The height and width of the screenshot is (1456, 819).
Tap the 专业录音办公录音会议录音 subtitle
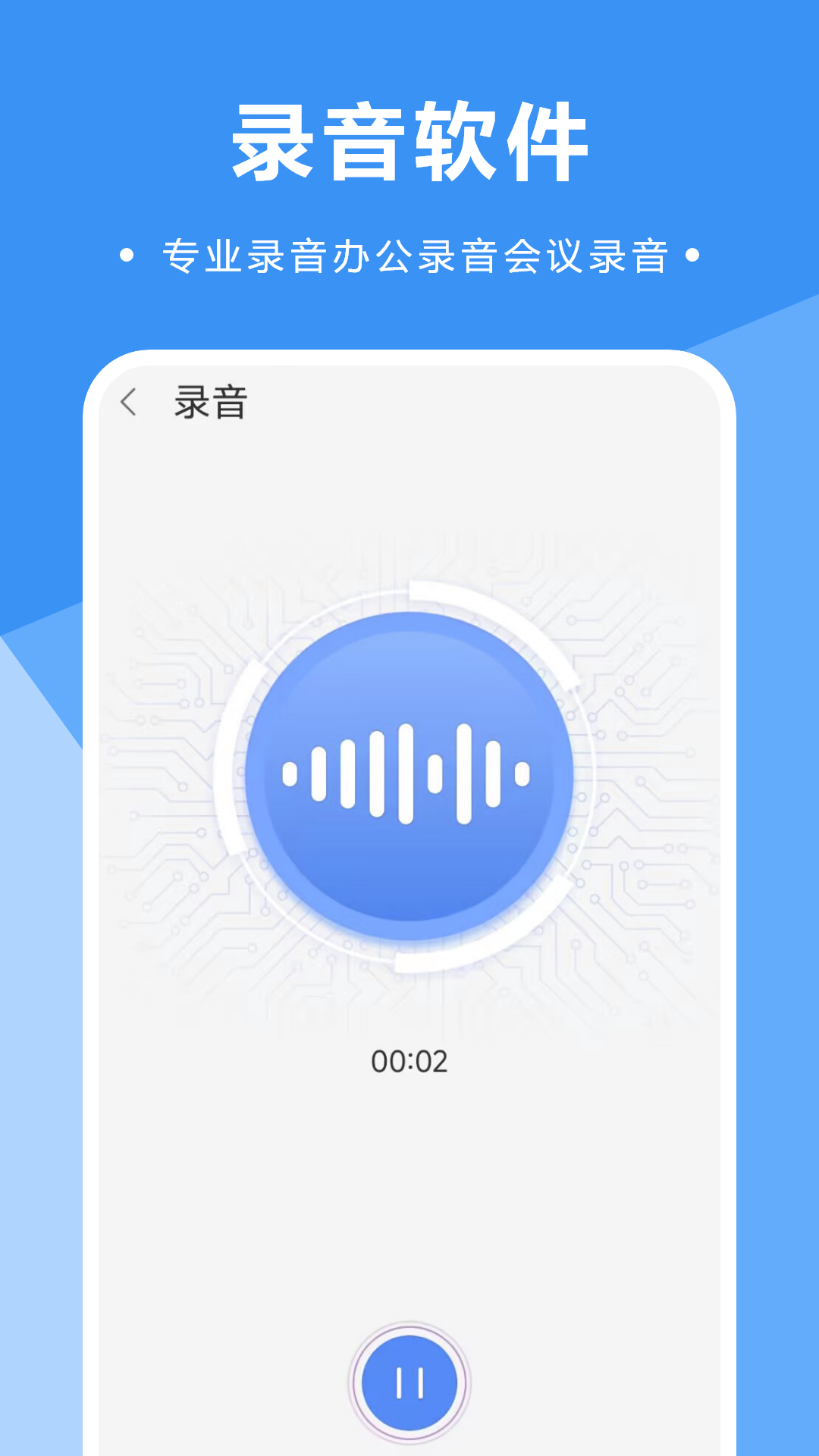point(409,256)
